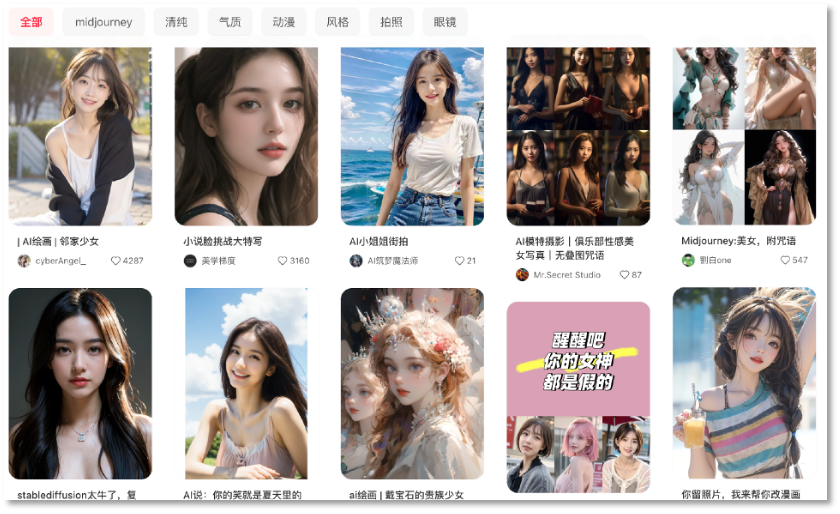The height and width of the screenshot is (514, 840).
Task: Open the 小说脸挑战大特写 post
Action: [246, 136]
